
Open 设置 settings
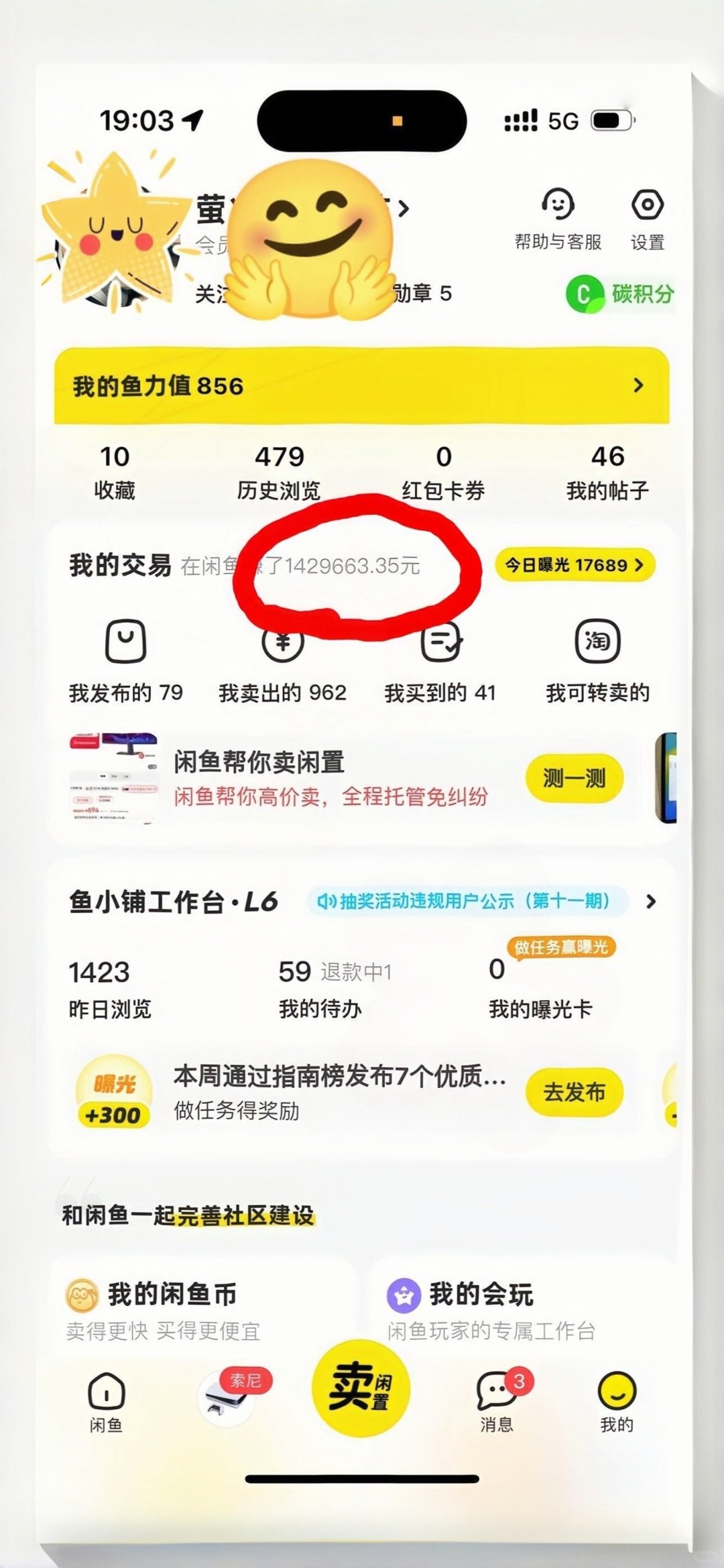647,219
